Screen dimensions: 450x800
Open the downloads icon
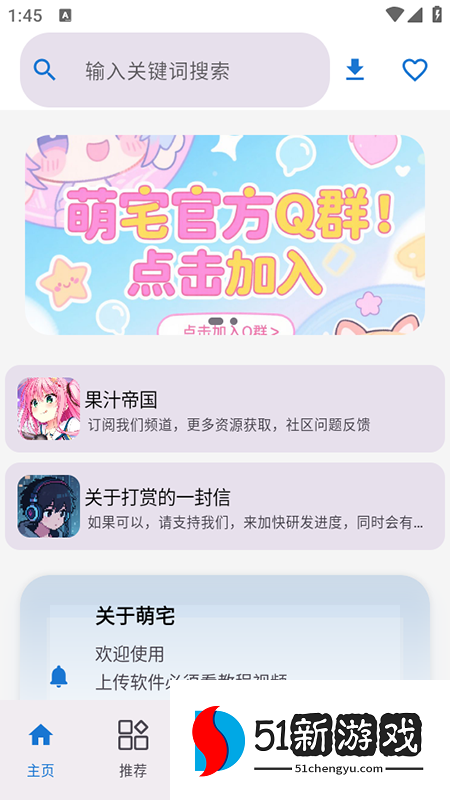(x=355, y=70)
